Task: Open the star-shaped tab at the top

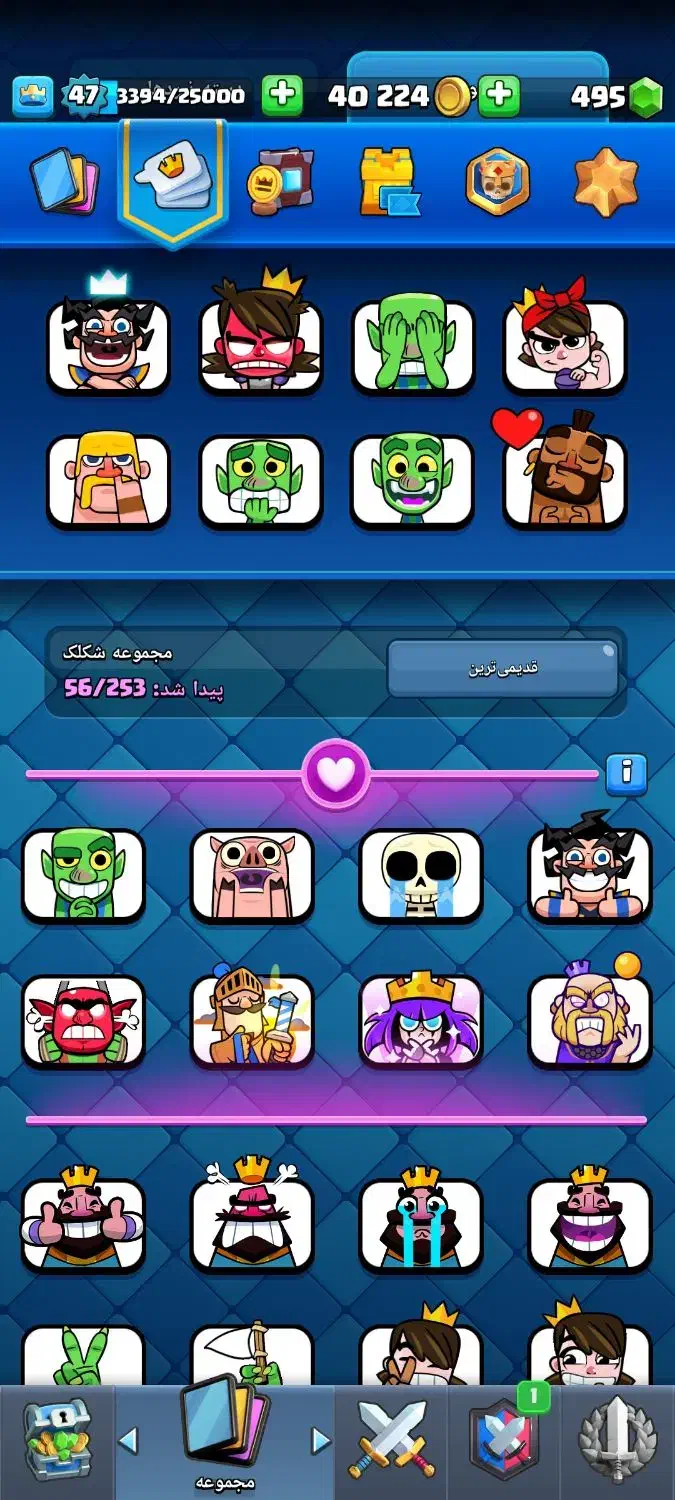Action: point(606,182)
